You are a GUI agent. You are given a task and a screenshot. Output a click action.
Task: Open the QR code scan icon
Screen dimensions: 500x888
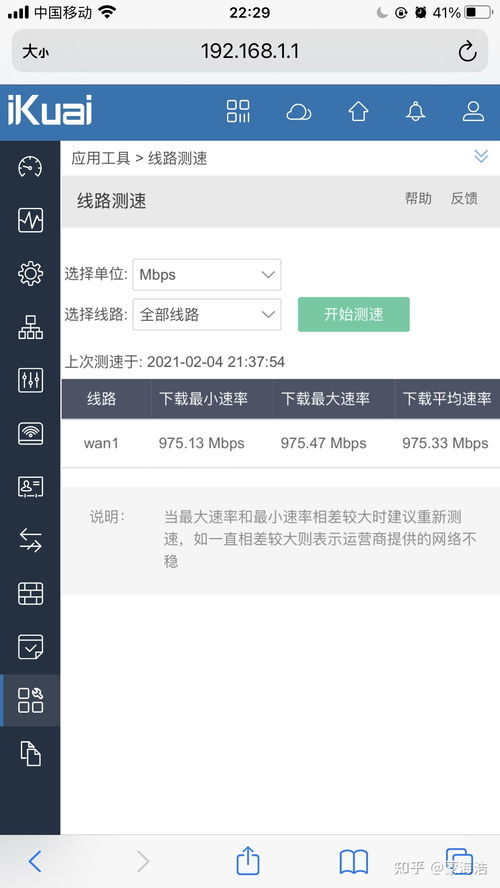click(x=238, y=111)
